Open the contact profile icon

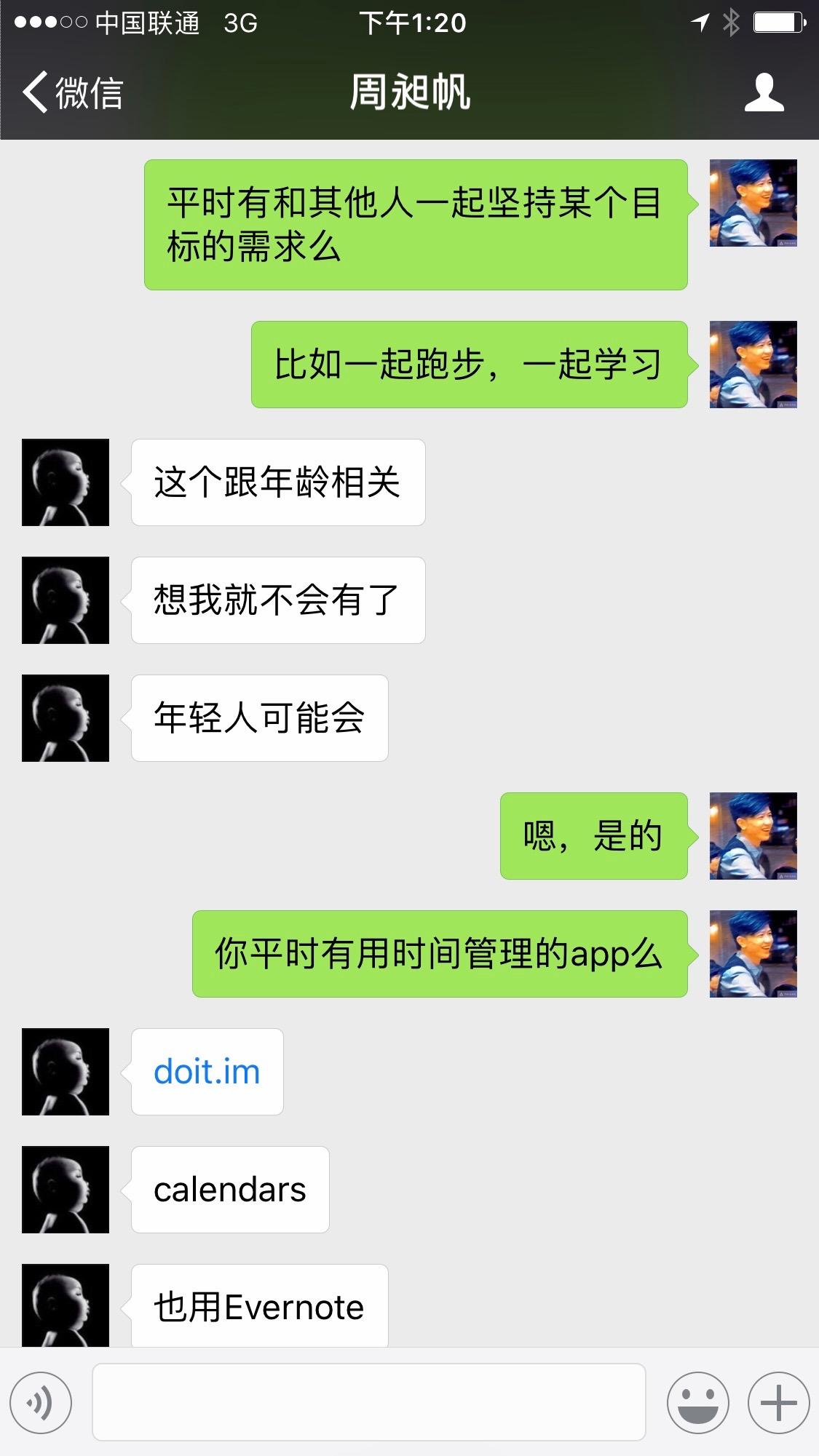(x=764, y=92)
